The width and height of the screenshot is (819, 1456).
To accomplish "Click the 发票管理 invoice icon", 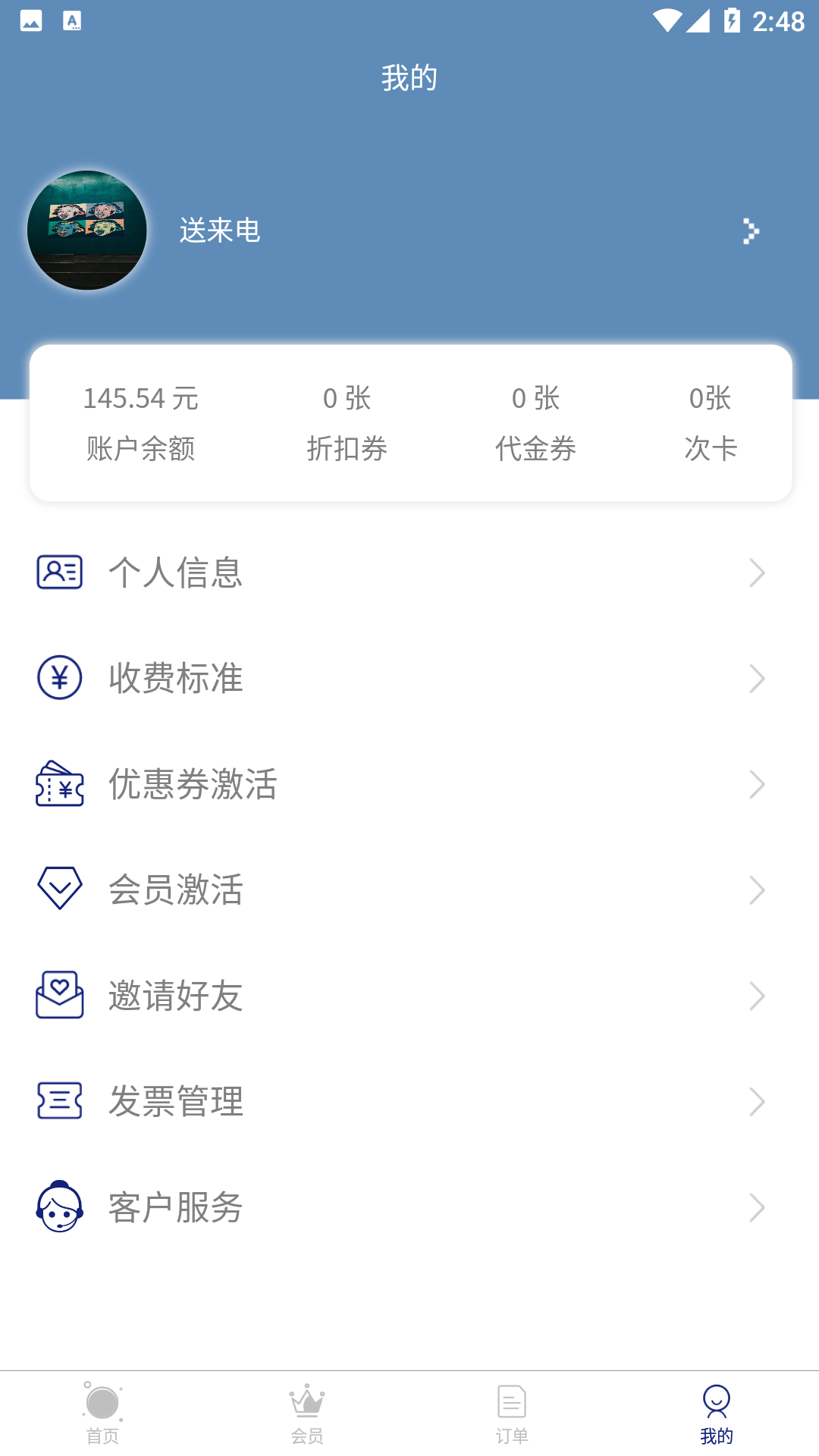I will point(59,1101).
